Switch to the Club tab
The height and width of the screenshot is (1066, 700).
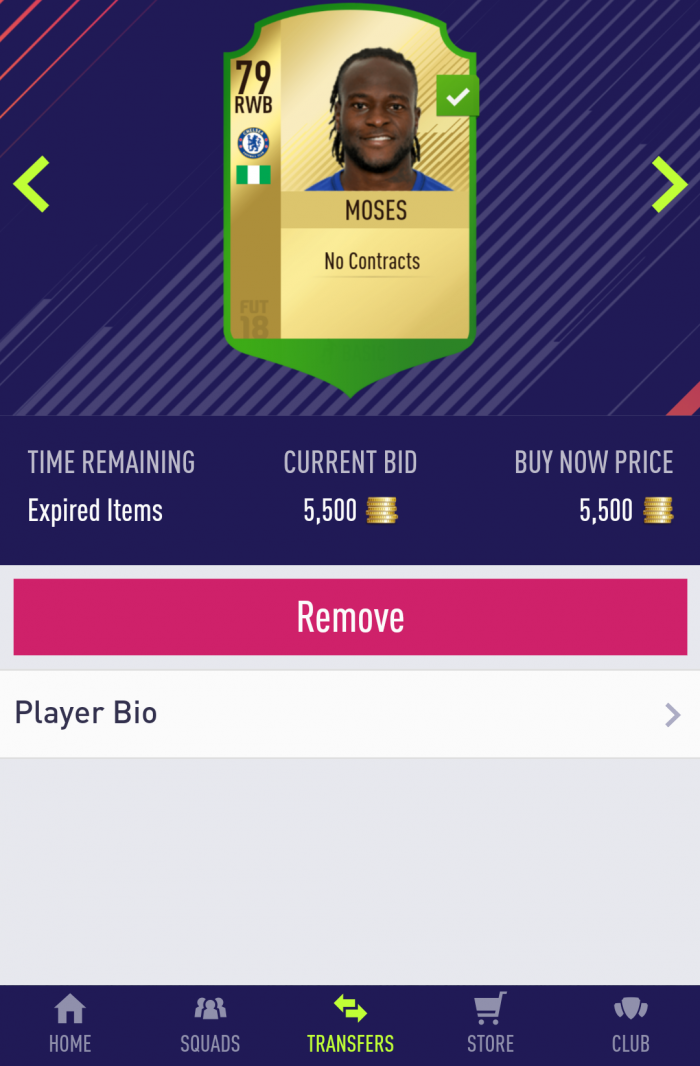tap(630, 1025)
